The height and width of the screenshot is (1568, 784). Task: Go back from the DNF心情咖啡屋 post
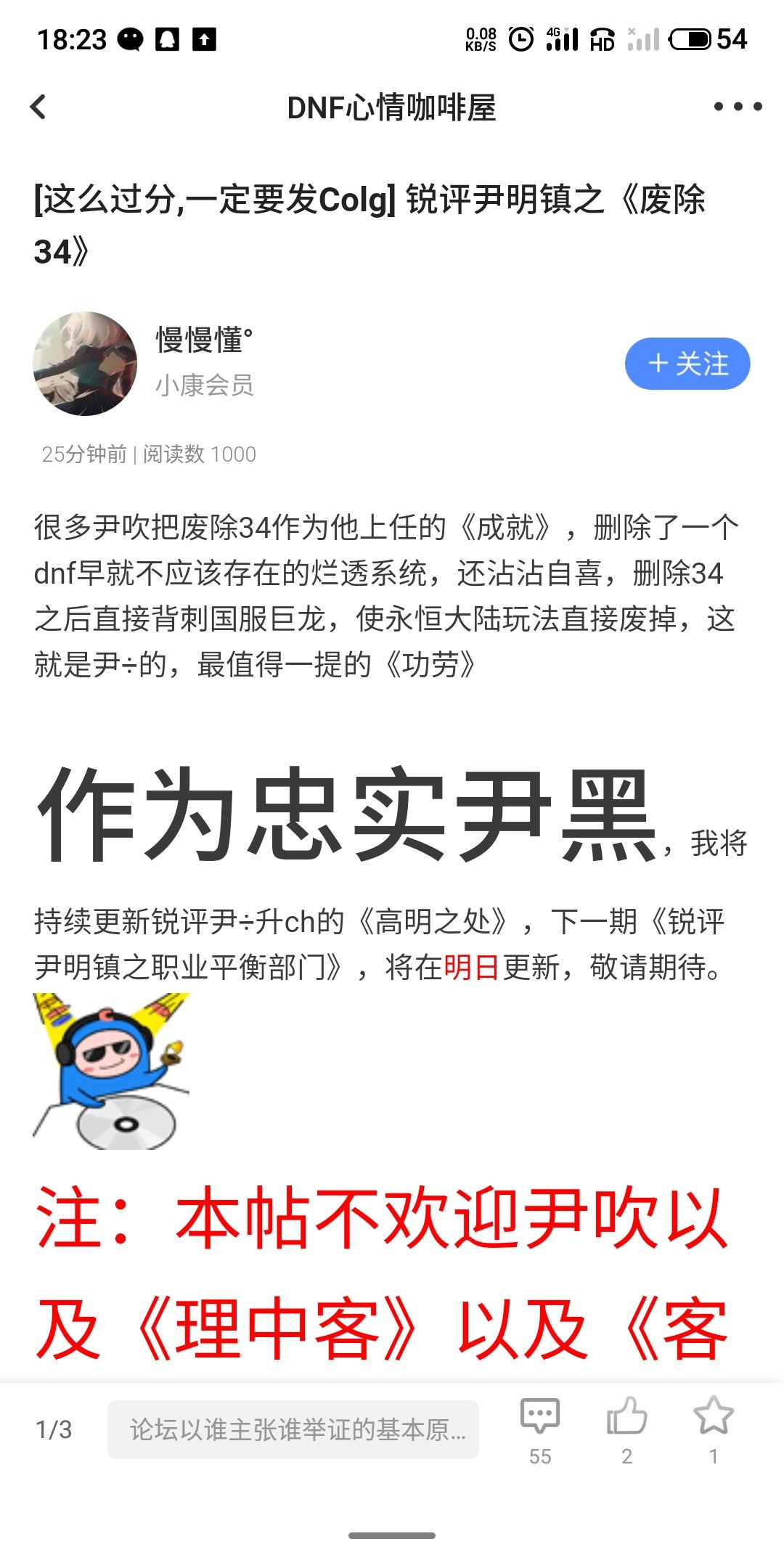[x=39, y=107]
